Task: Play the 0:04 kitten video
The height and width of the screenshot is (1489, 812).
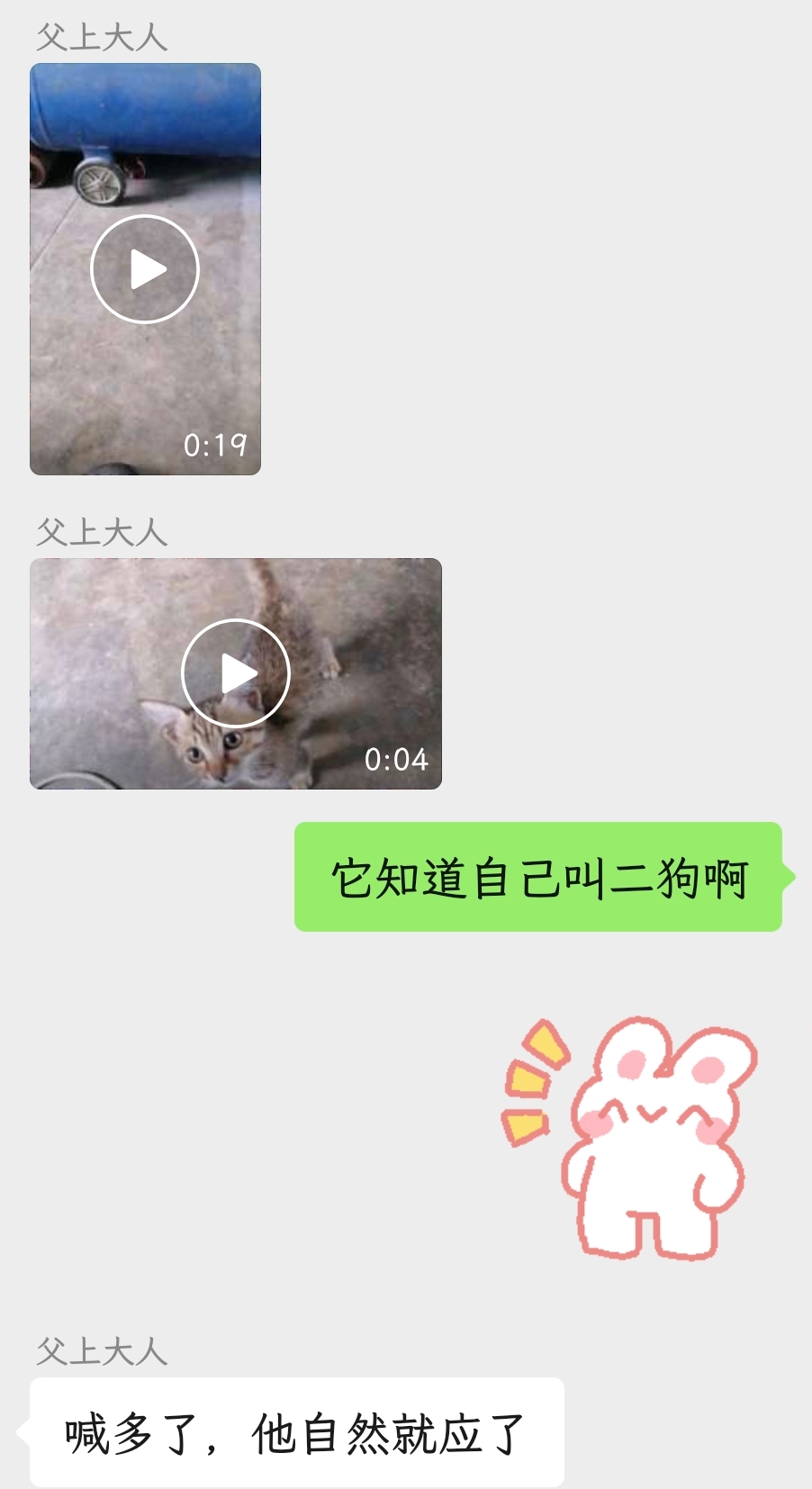Action: [236, 673]
